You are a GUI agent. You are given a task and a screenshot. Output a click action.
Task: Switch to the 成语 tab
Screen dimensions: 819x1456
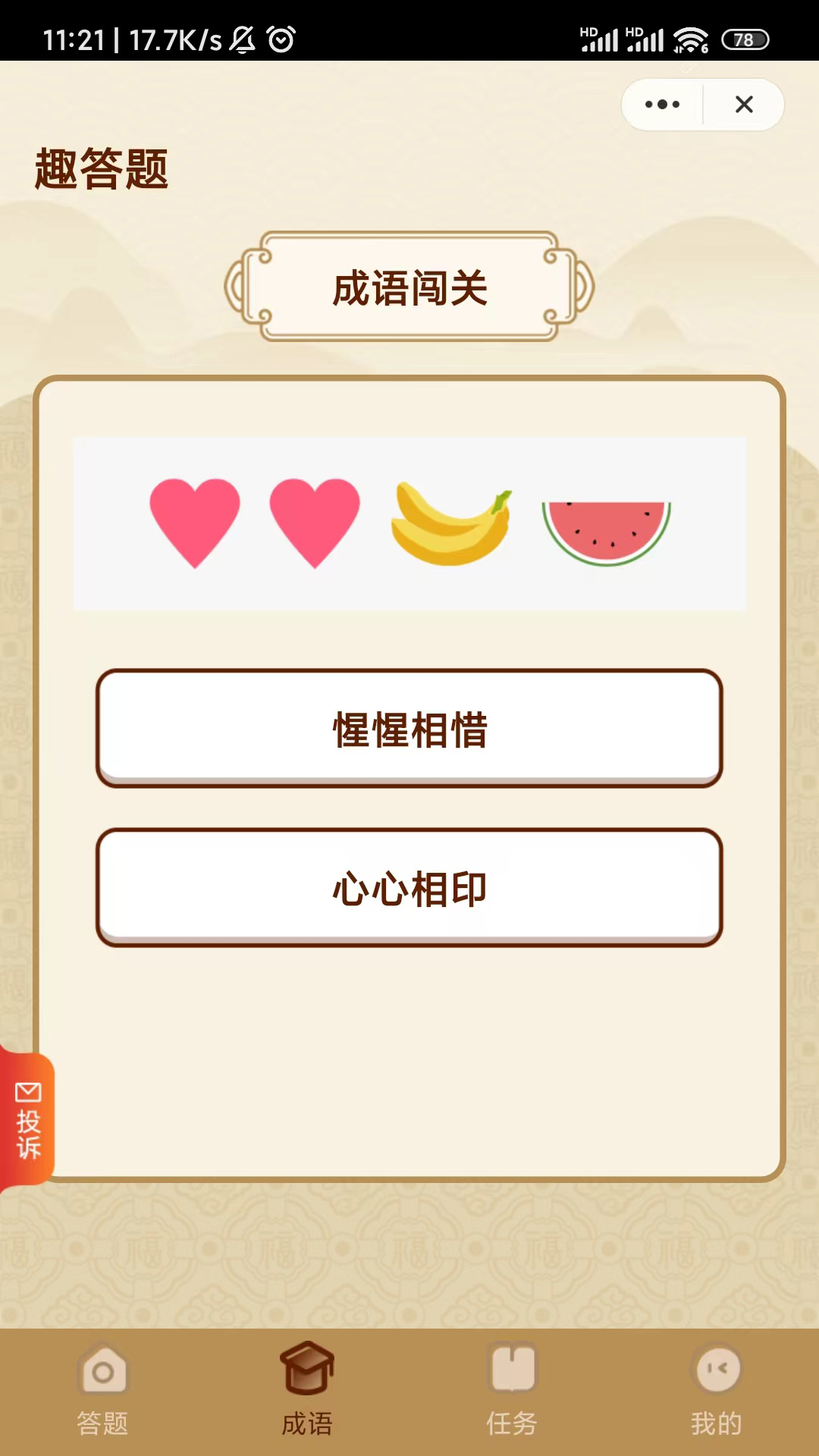click(x=307, y=1392)
